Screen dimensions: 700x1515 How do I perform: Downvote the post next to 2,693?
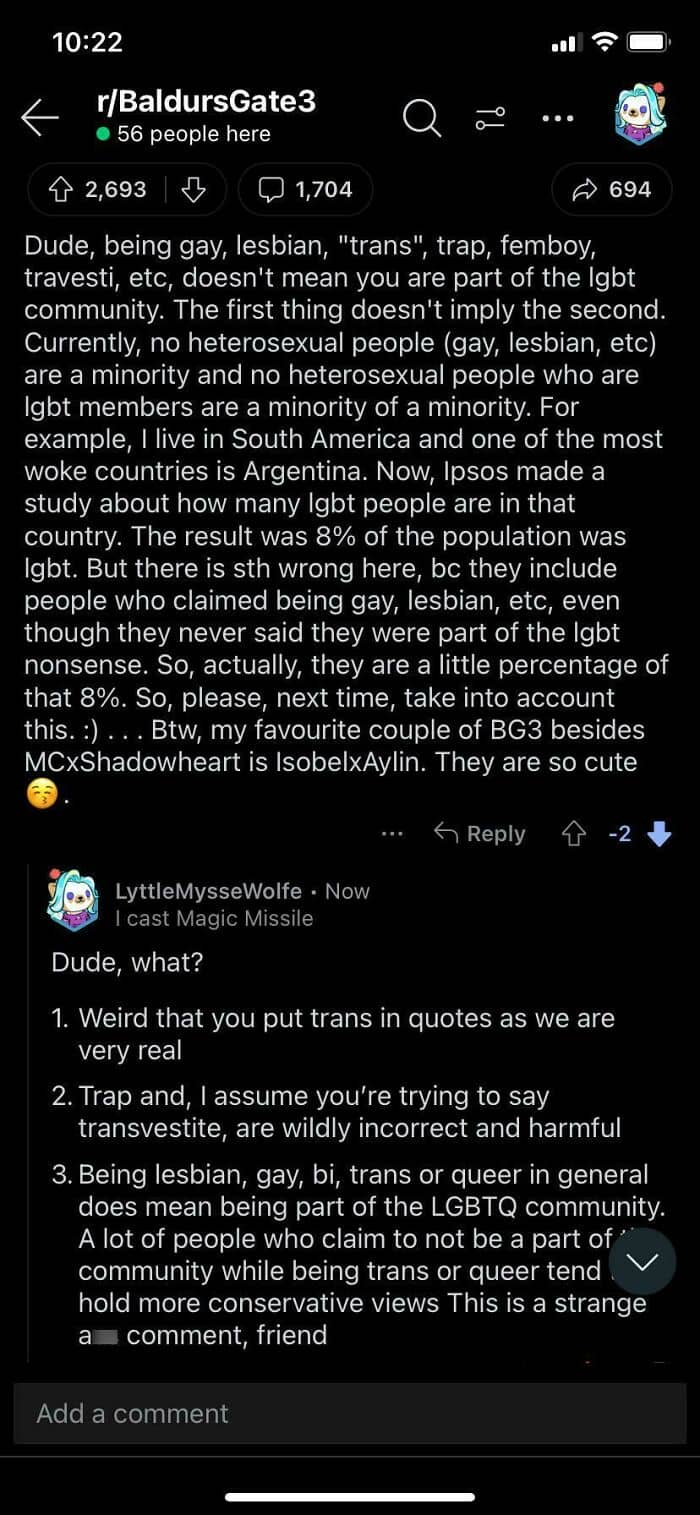[194, 189]
